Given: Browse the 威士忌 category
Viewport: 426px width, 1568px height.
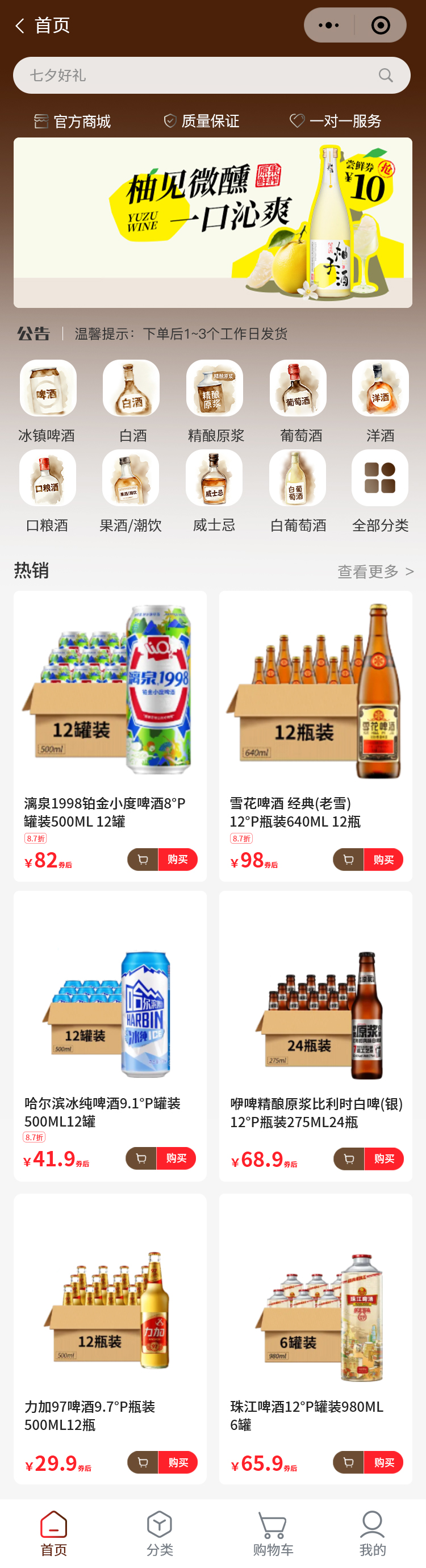Looking at the screenshot, I should 214,490.
